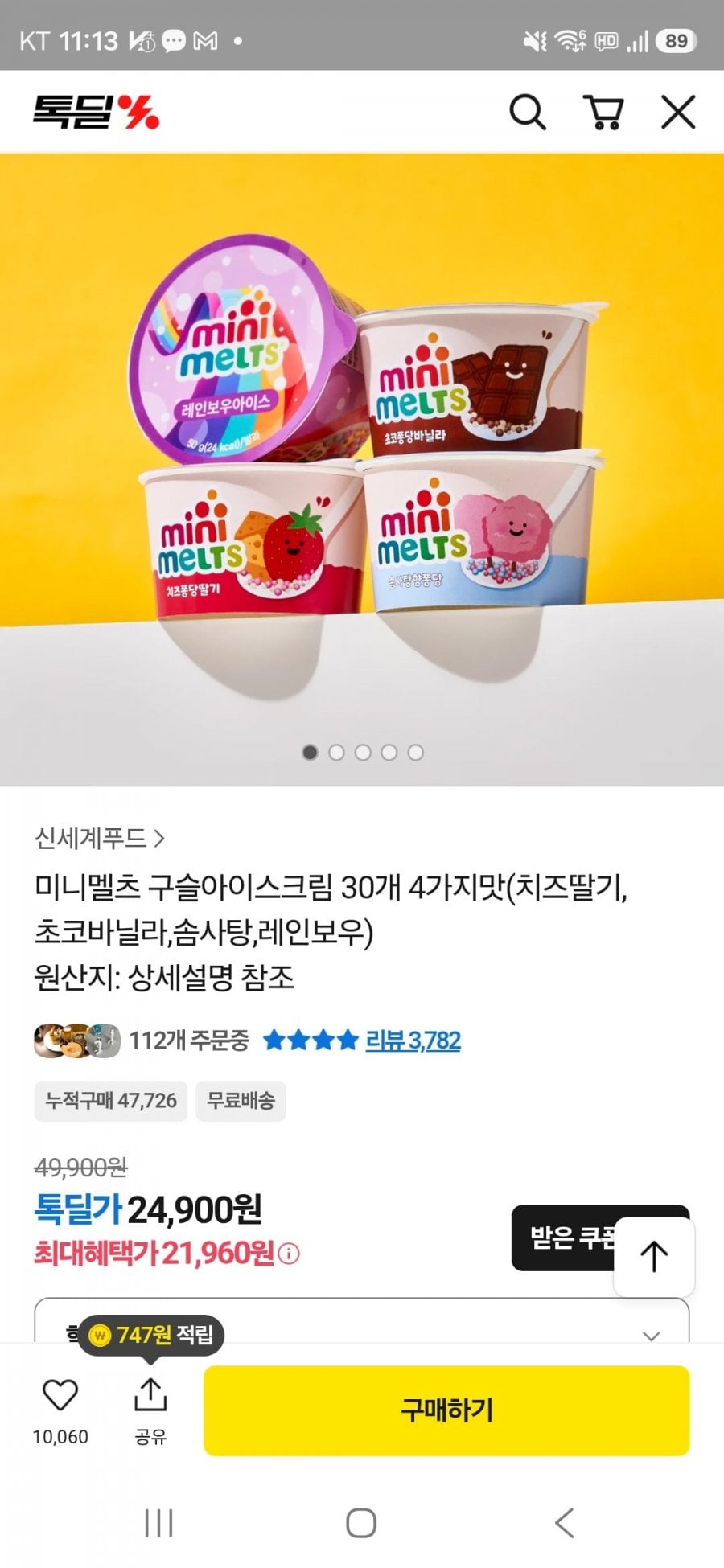Tap the 구매하기 purchase button
Screen dimensions: 724x1568
pos(446,1410)
